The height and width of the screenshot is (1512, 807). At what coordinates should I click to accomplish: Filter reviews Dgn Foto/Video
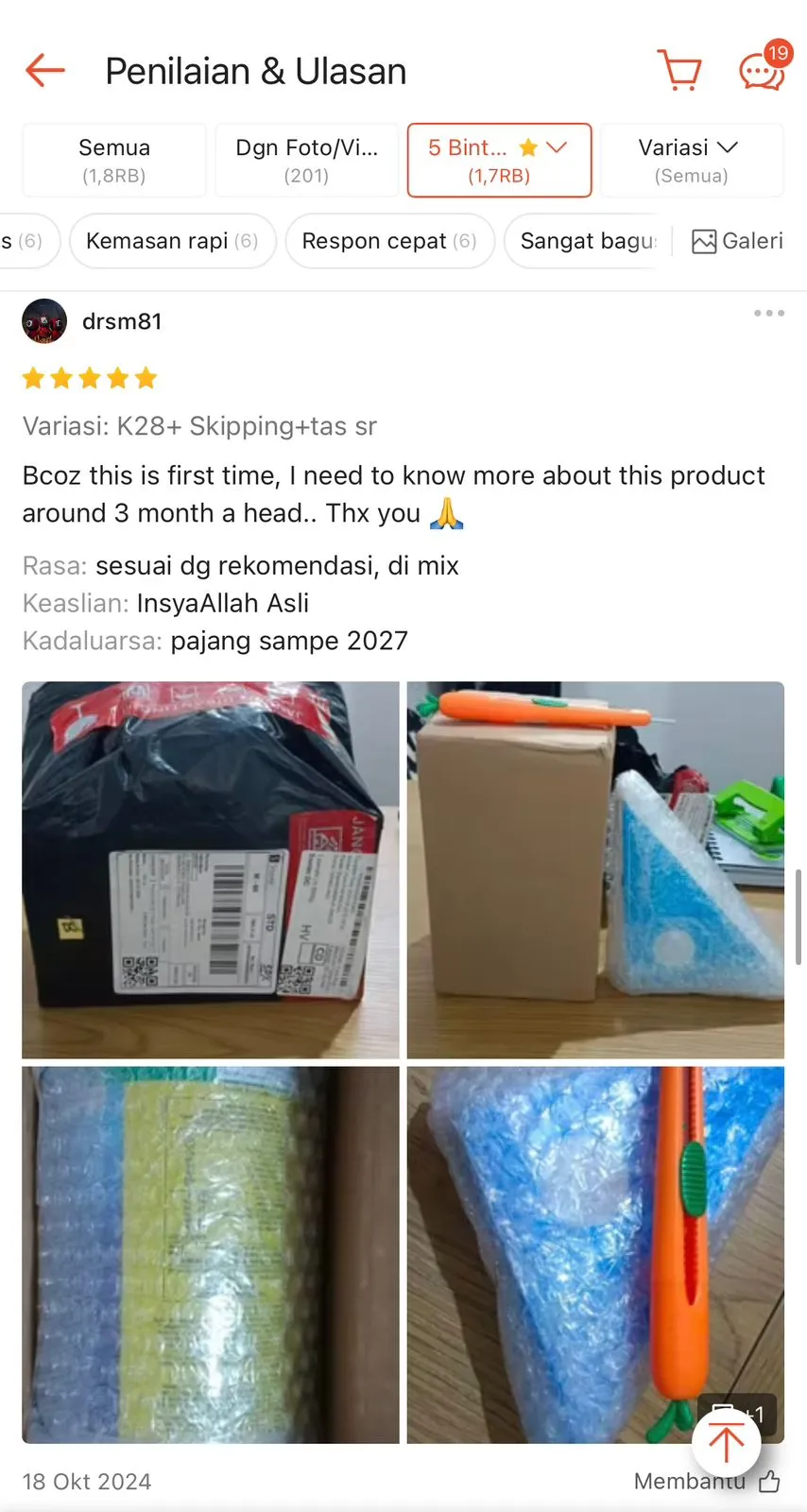tap(306, 160)
